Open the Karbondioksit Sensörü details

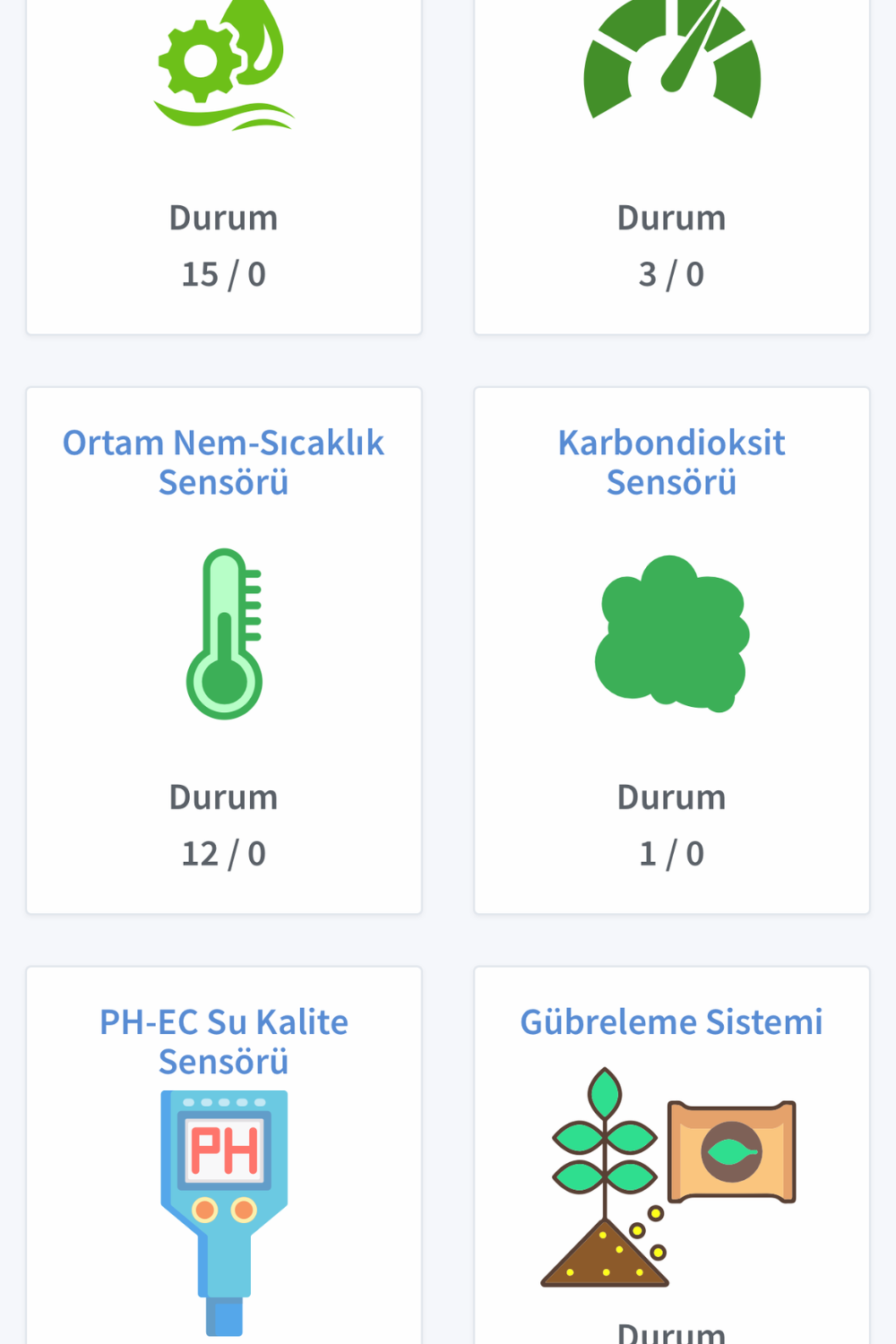(x=671, y=461)
